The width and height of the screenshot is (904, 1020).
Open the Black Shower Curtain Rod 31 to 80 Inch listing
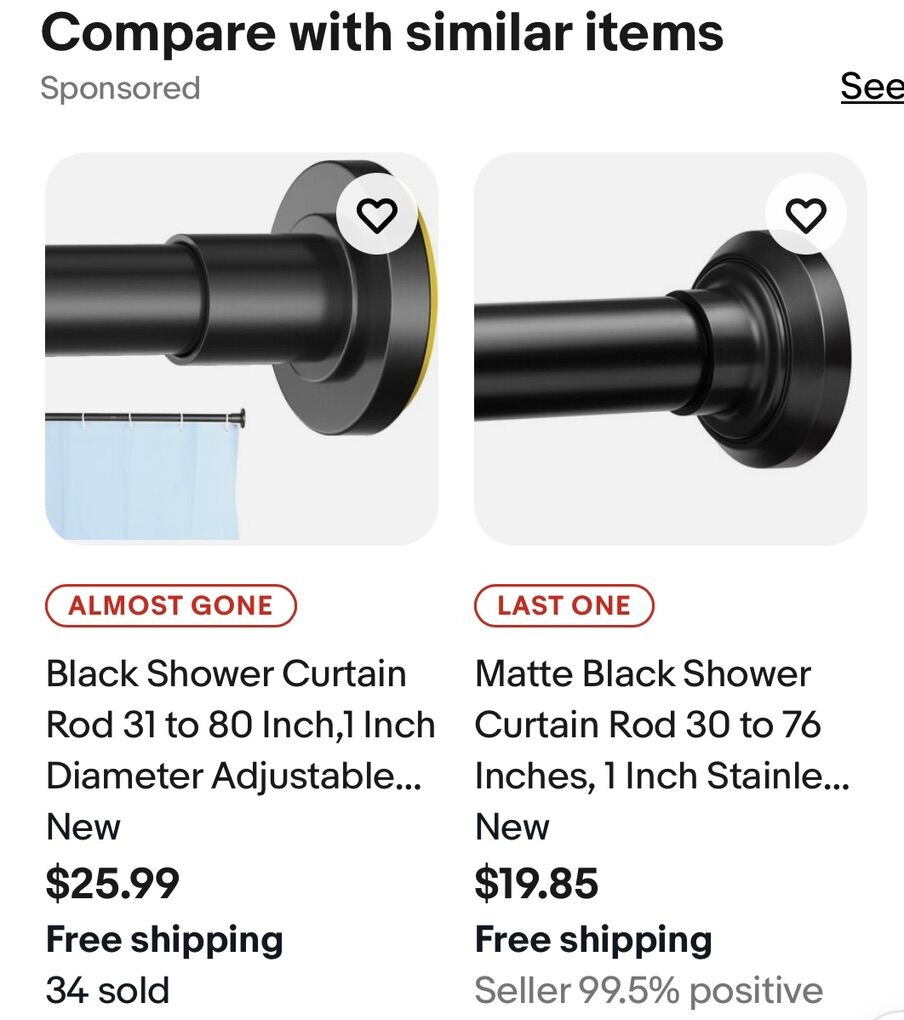tap(240, 724)
